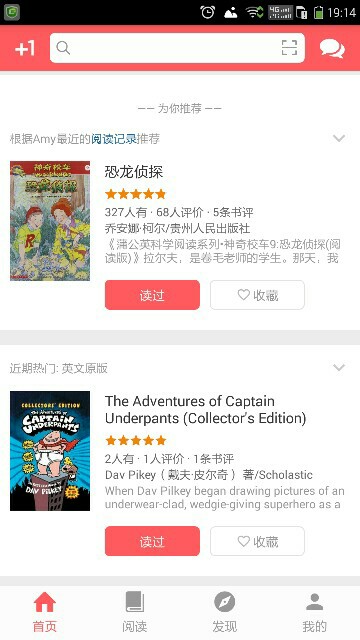Go to the 发现 tab

[x=224, y=612]
